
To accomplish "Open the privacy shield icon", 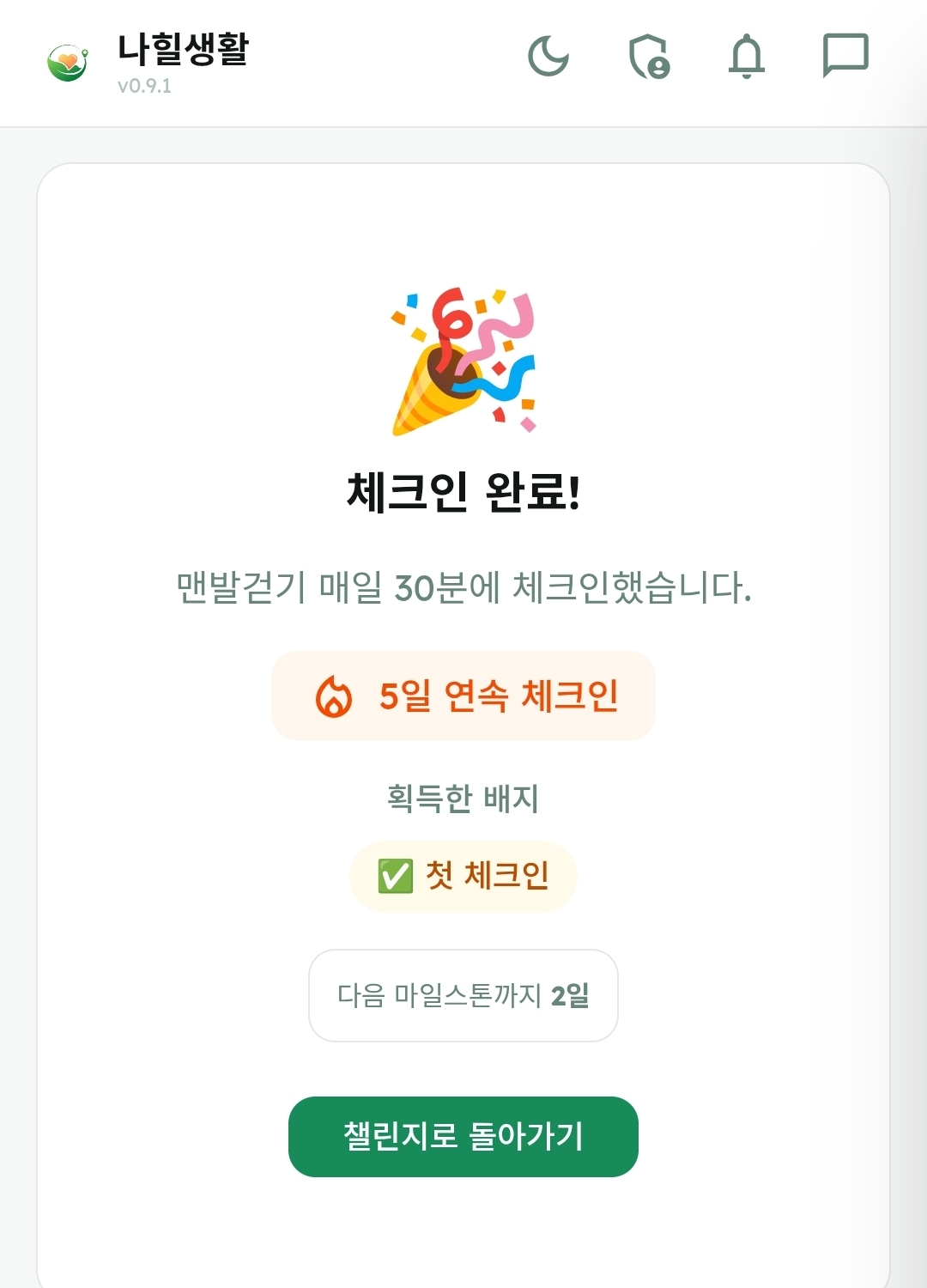I will 648,57.
